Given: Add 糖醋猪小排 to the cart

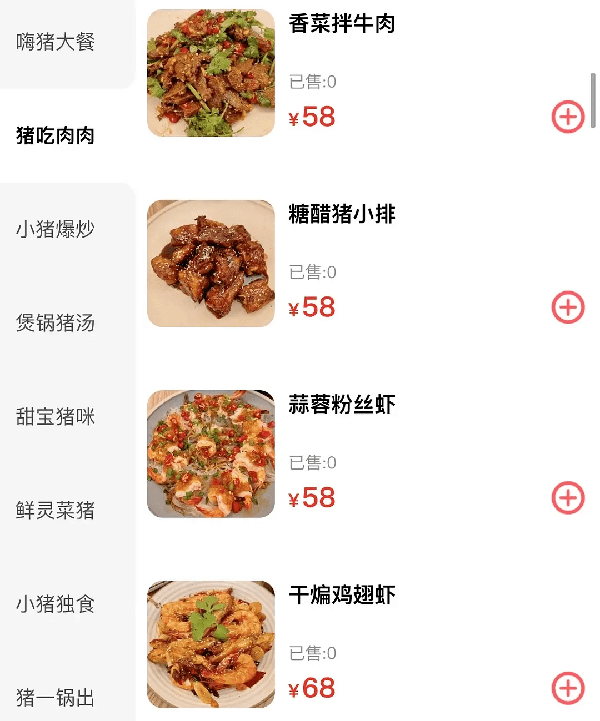Looking at the screenshot, I should 568,307.
